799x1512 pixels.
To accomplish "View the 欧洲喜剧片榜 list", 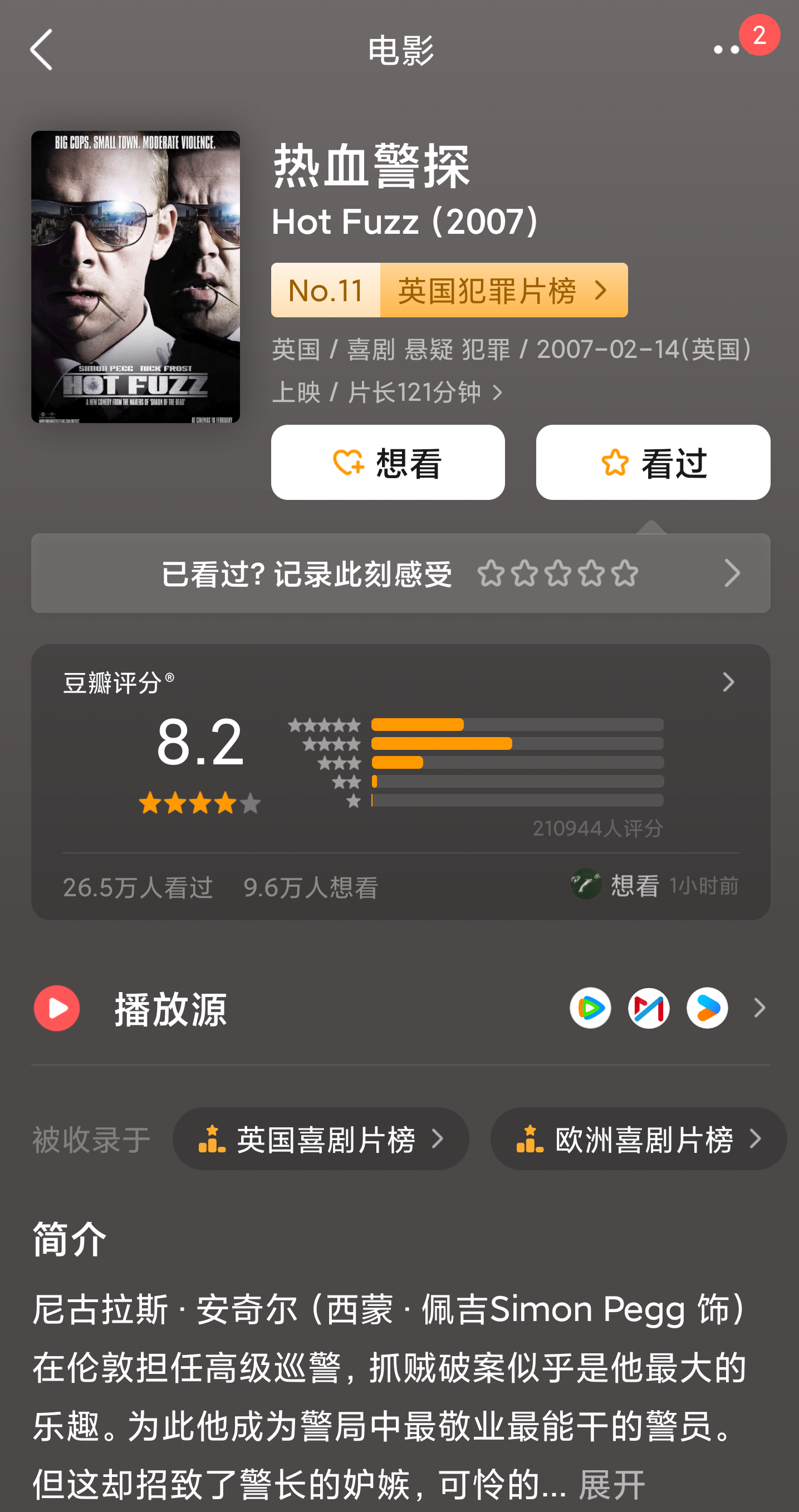I will click(x=638, y=1138).
